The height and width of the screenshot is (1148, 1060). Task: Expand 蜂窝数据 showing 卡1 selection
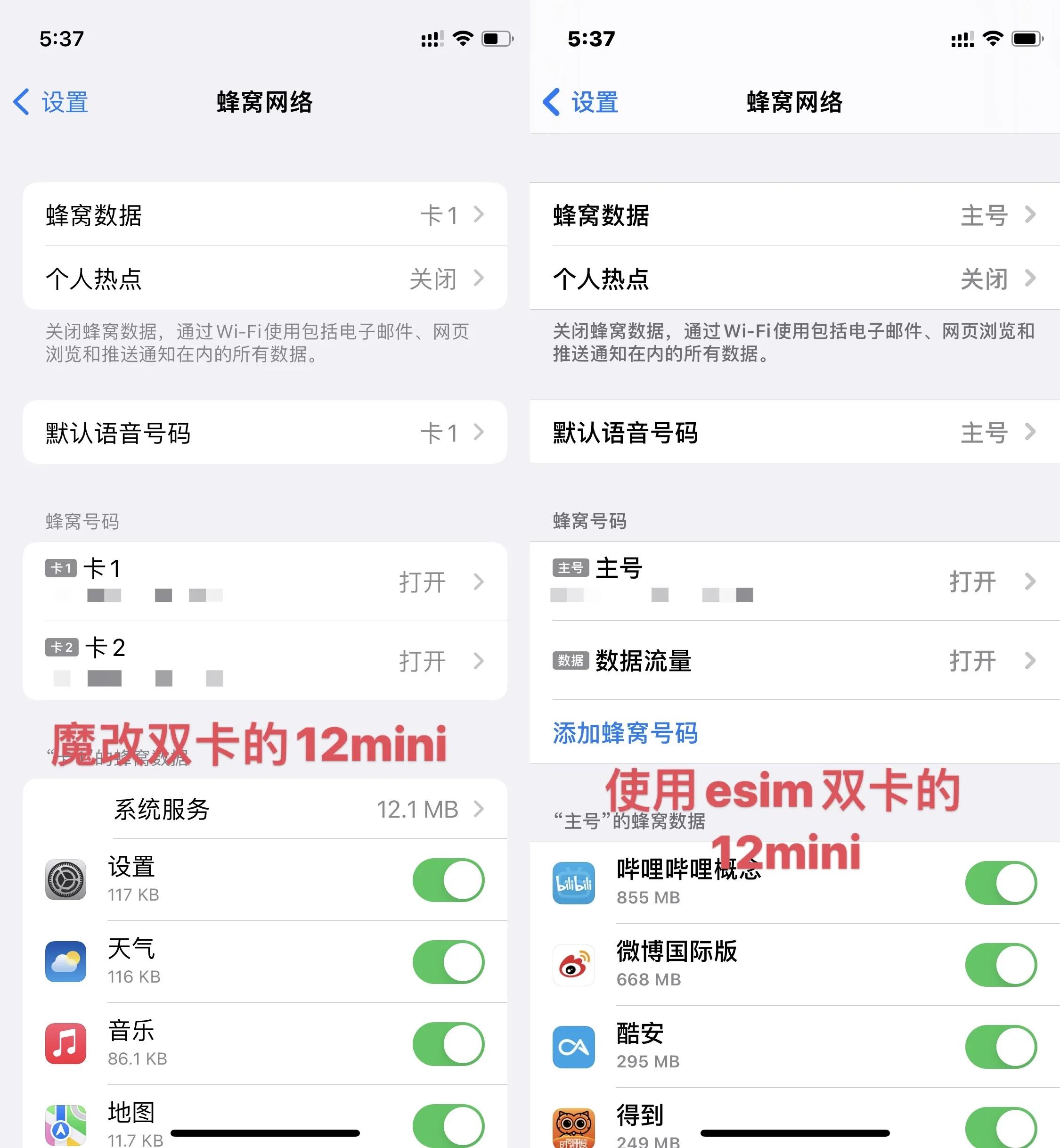click(x=264, y=215)
